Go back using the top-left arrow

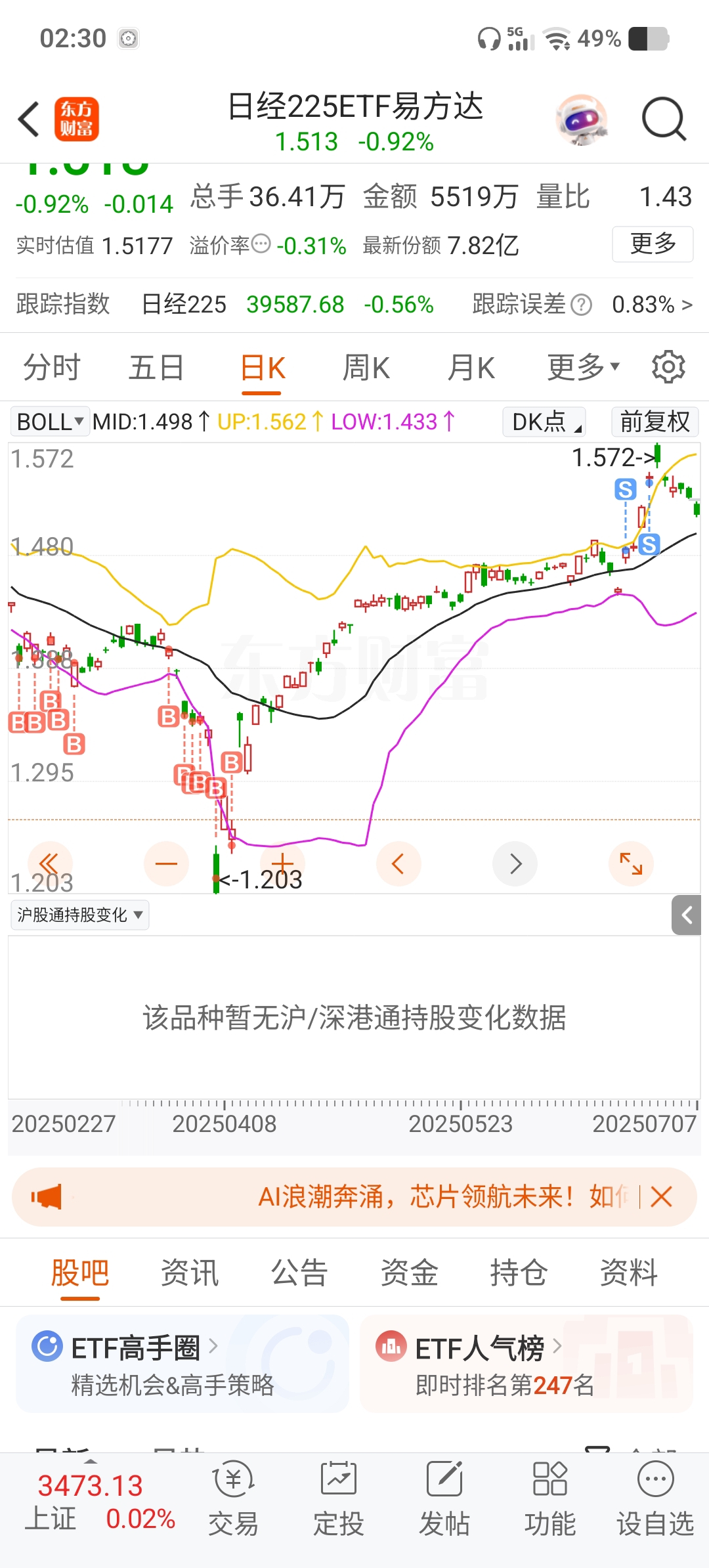pyautogui.click(x=29, y=120)
